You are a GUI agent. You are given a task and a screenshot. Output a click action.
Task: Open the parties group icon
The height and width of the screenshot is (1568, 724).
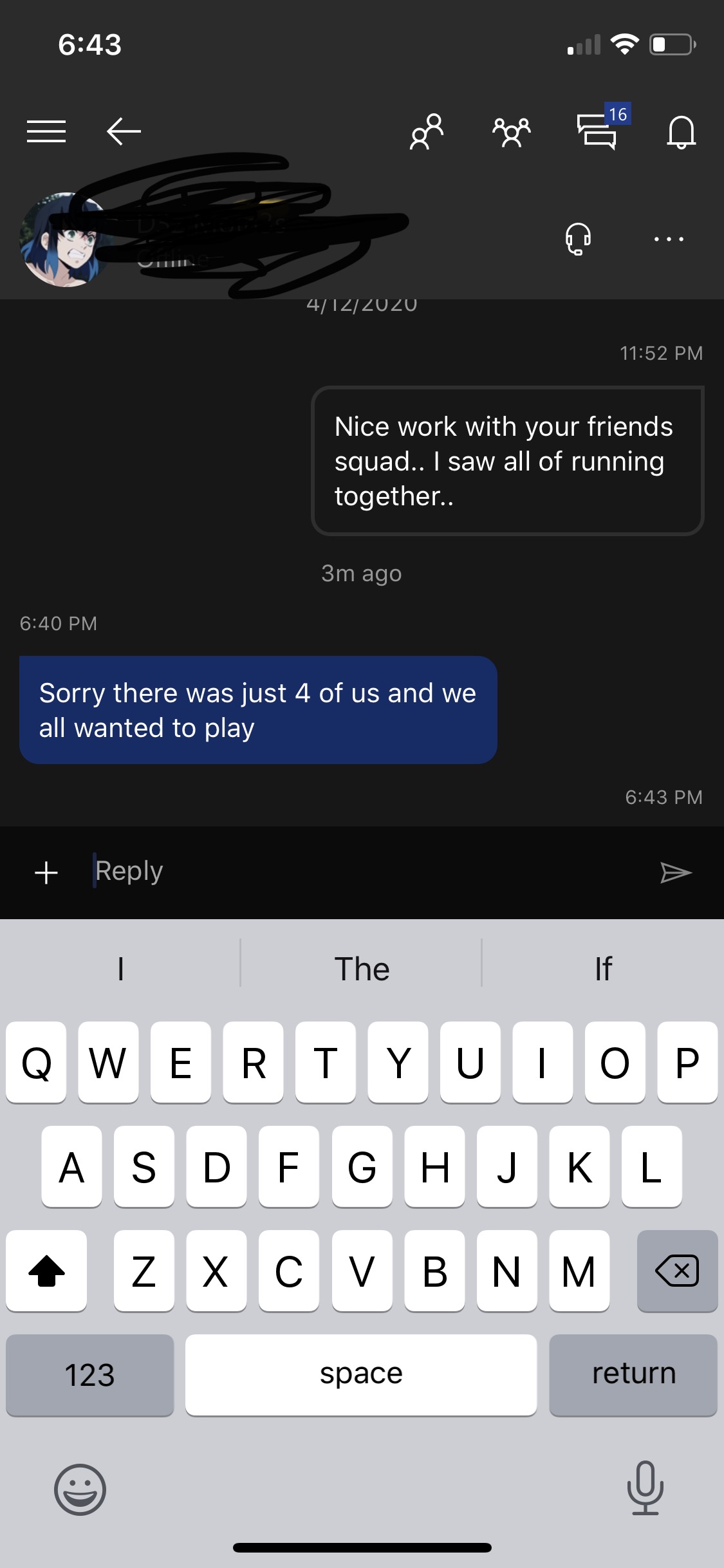point(512,133)
